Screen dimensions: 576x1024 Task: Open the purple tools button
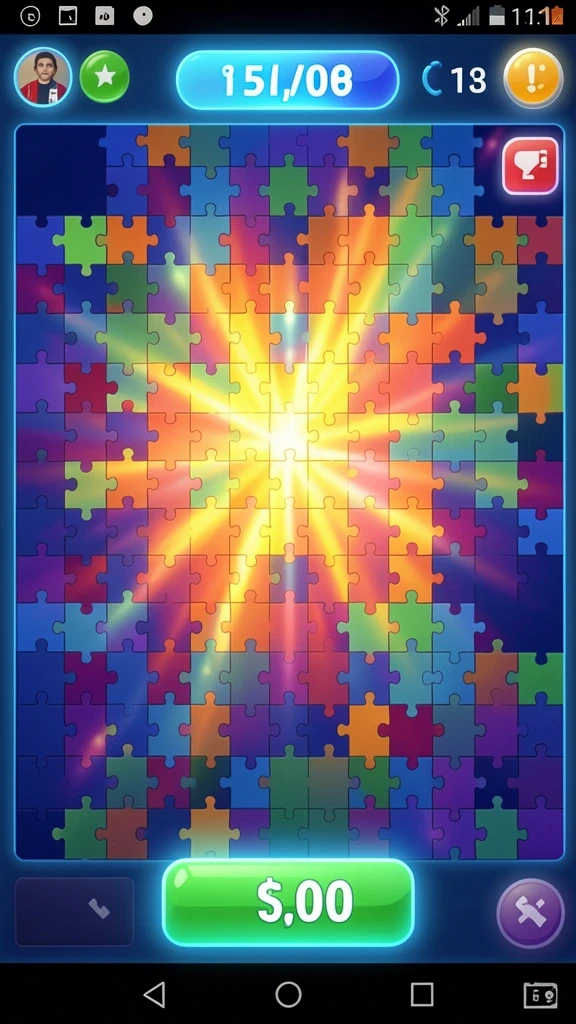[530, 912]
